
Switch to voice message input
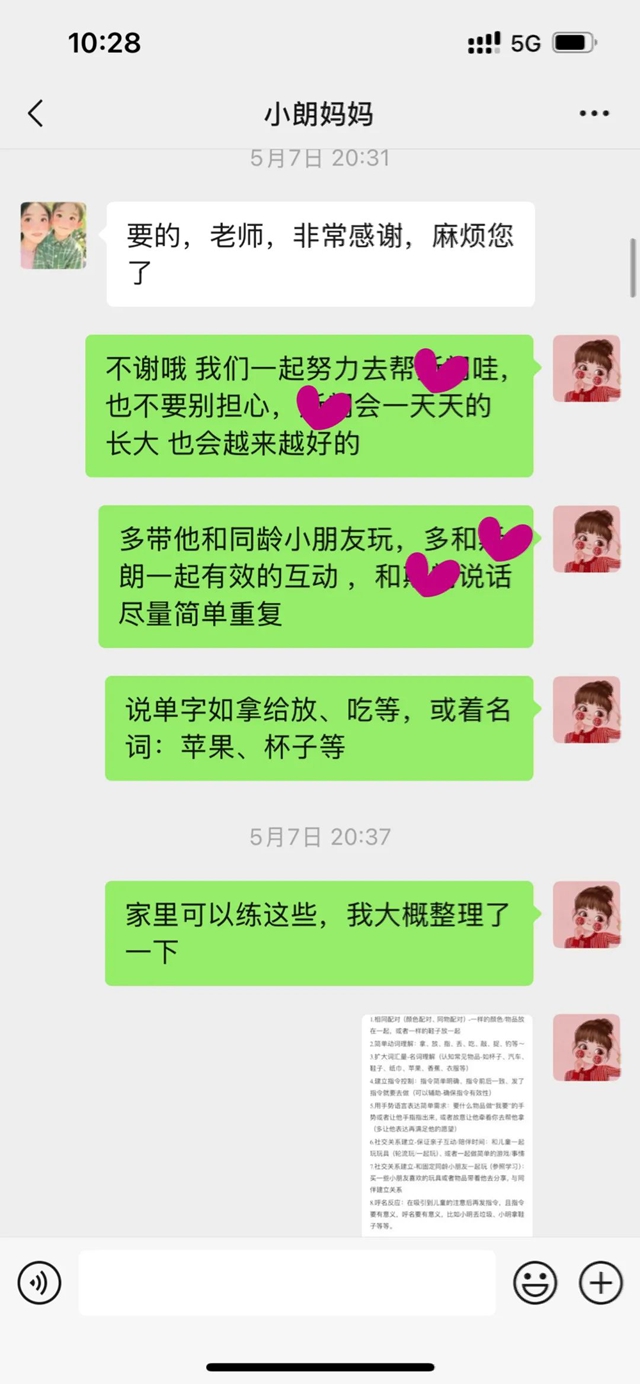click(40, 1282)
